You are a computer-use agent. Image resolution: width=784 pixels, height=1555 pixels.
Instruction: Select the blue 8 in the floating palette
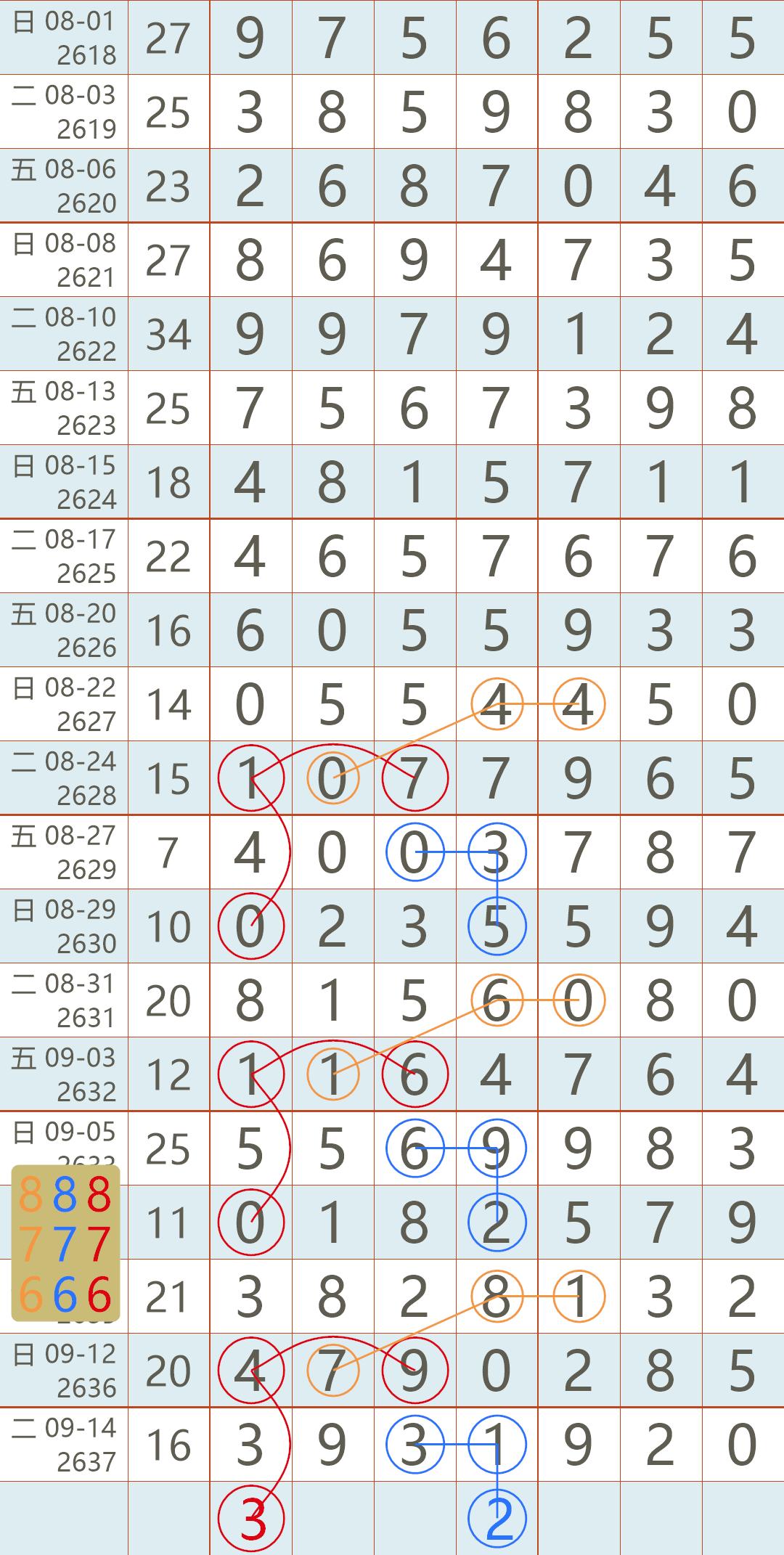pyautogui.click(x=65, y=1194)
